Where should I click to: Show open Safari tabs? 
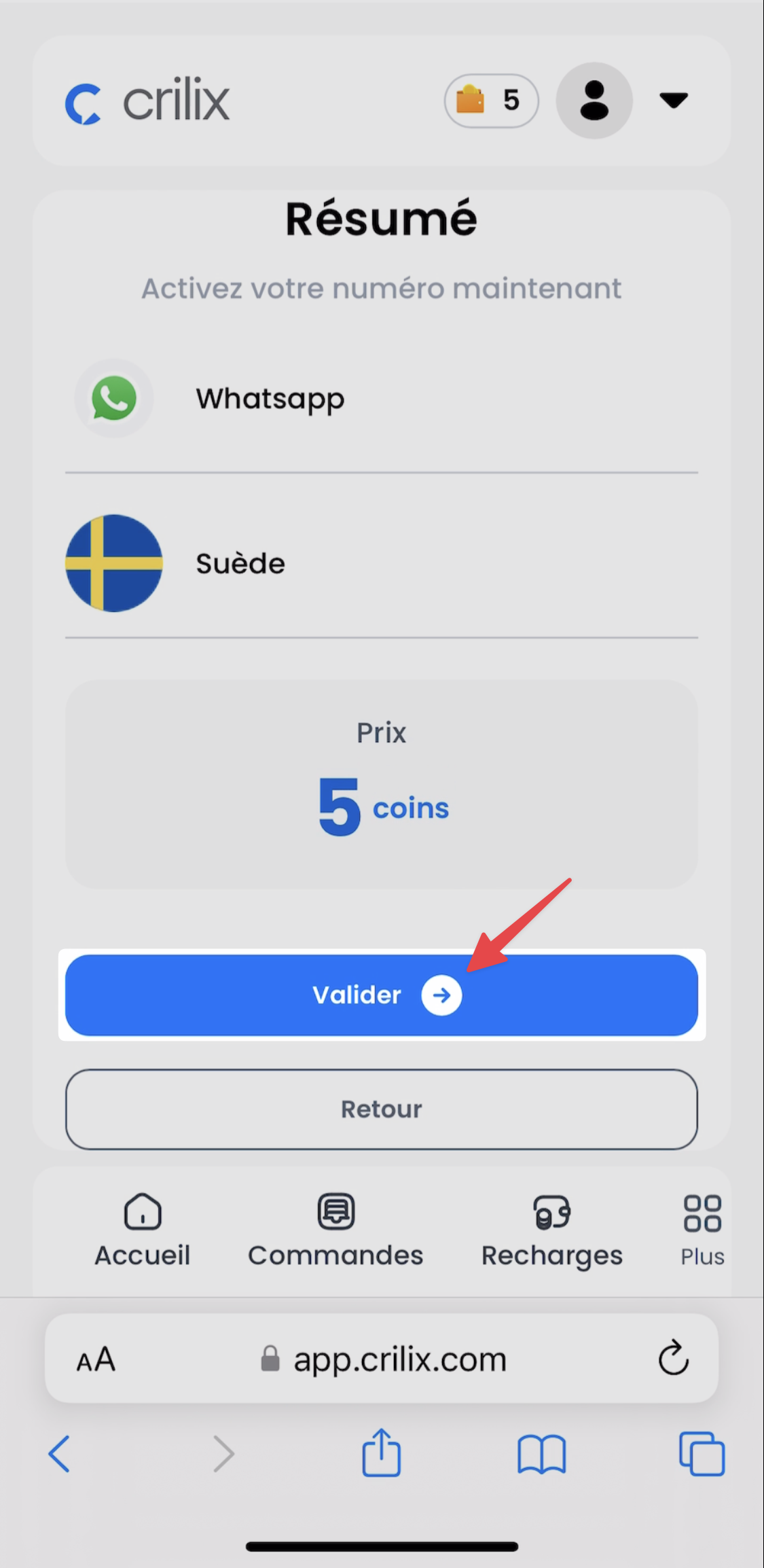[x=702, y=1454]
